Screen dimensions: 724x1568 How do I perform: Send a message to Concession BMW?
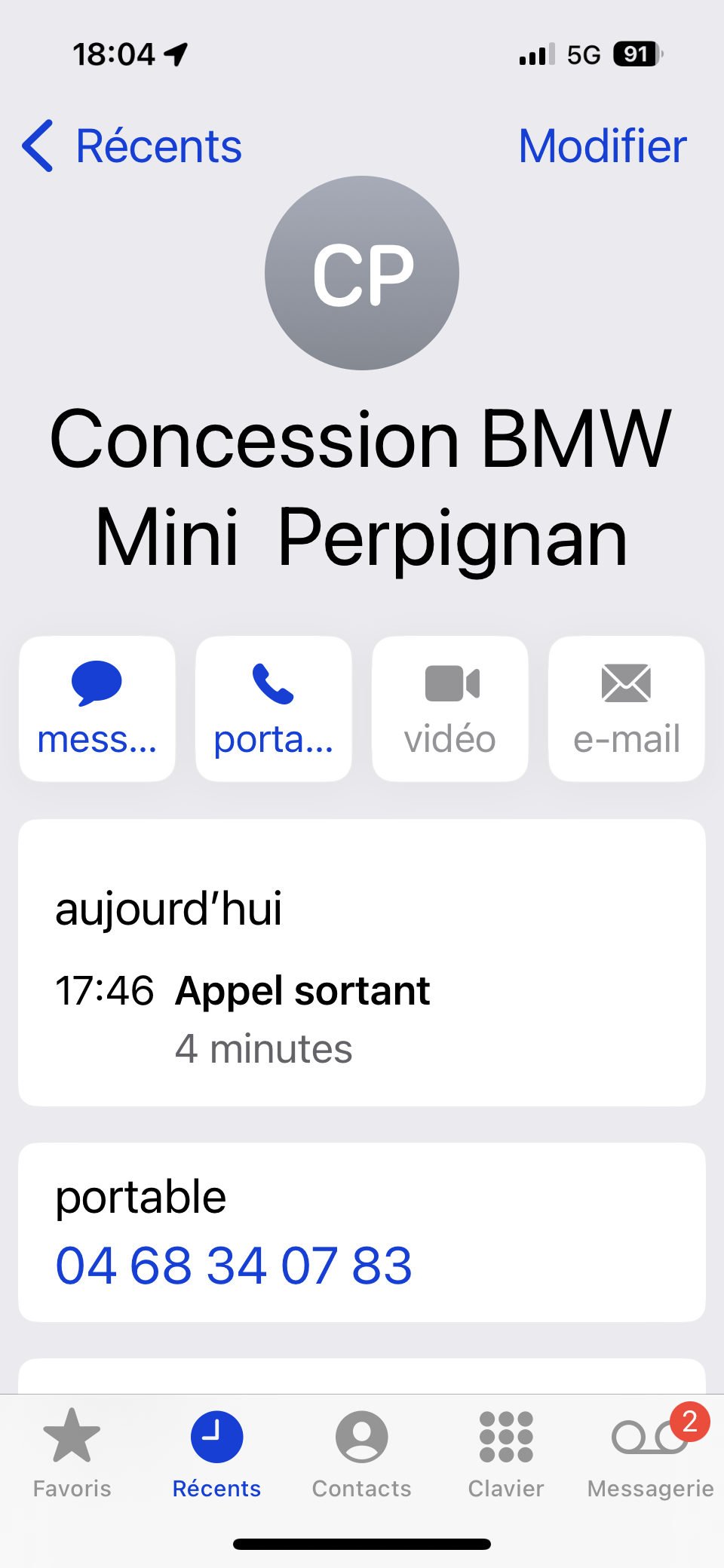point(97,709)
